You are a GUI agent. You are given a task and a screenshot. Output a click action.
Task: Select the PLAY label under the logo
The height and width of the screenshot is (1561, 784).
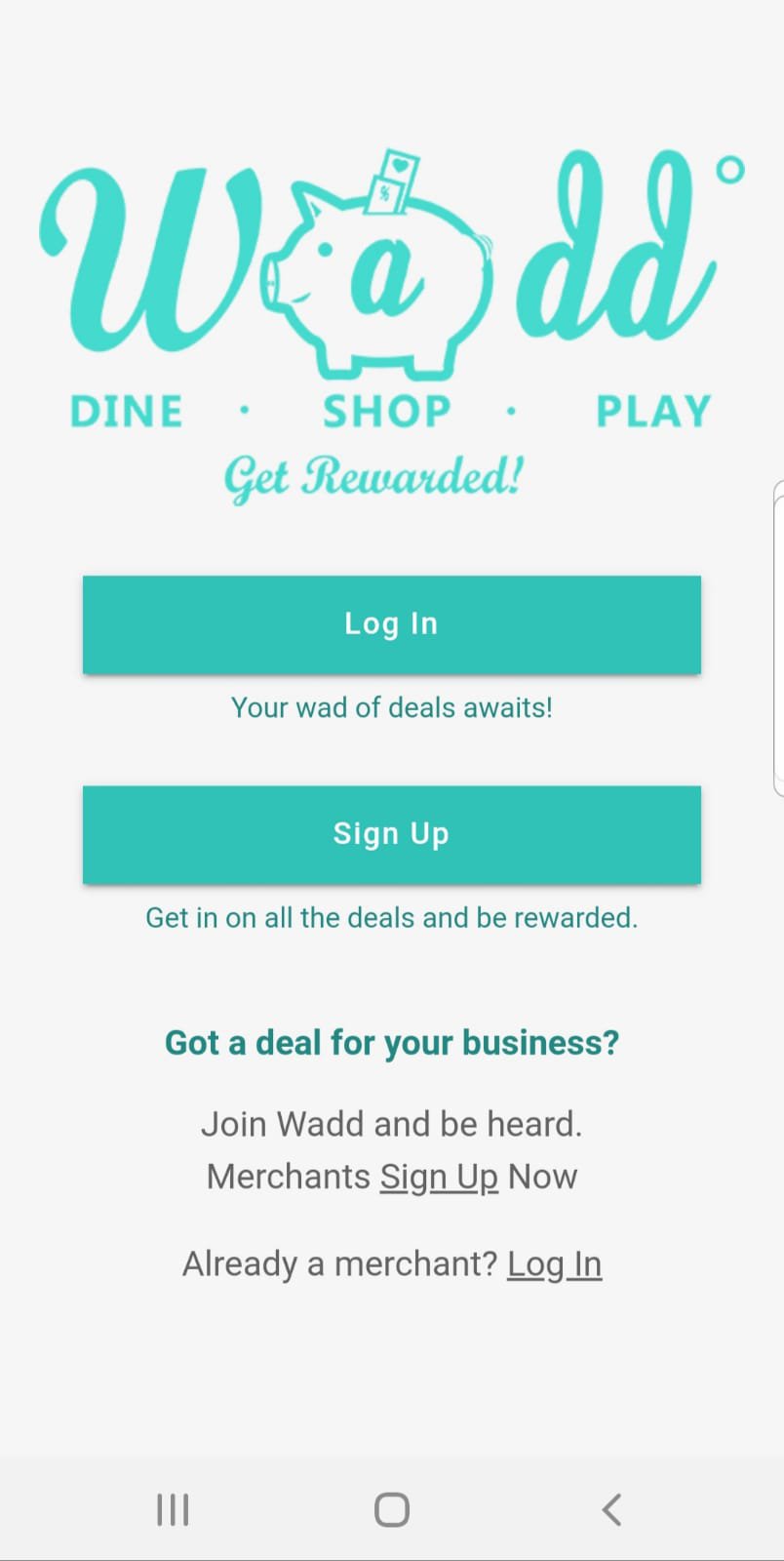(x=652, y=410)
